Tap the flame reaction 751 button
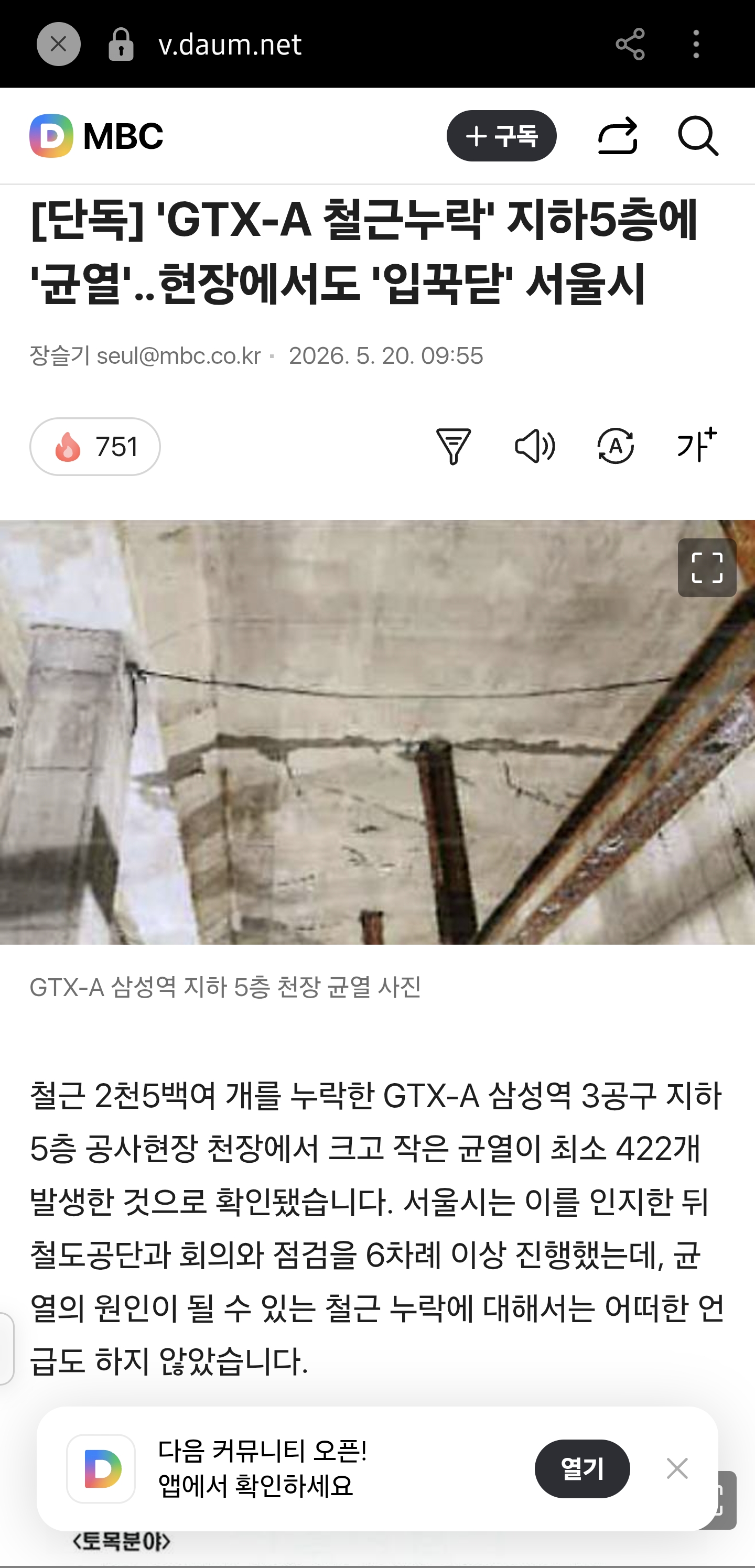Viewport: 755px width, 1568px height. pyautogui.click(x=95, y=446)
